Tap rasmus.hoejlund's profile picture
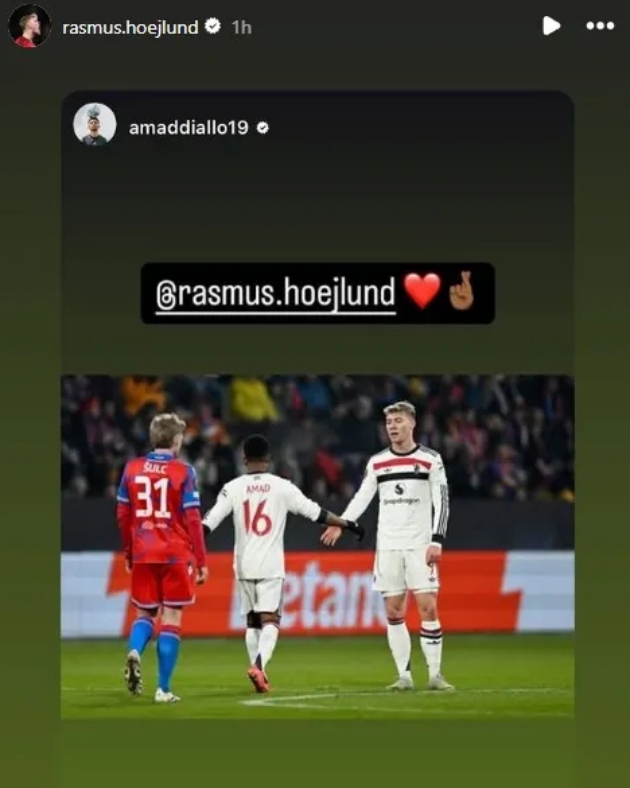The width and height of the screenshot is (630, 788). [x=29, y=26]
